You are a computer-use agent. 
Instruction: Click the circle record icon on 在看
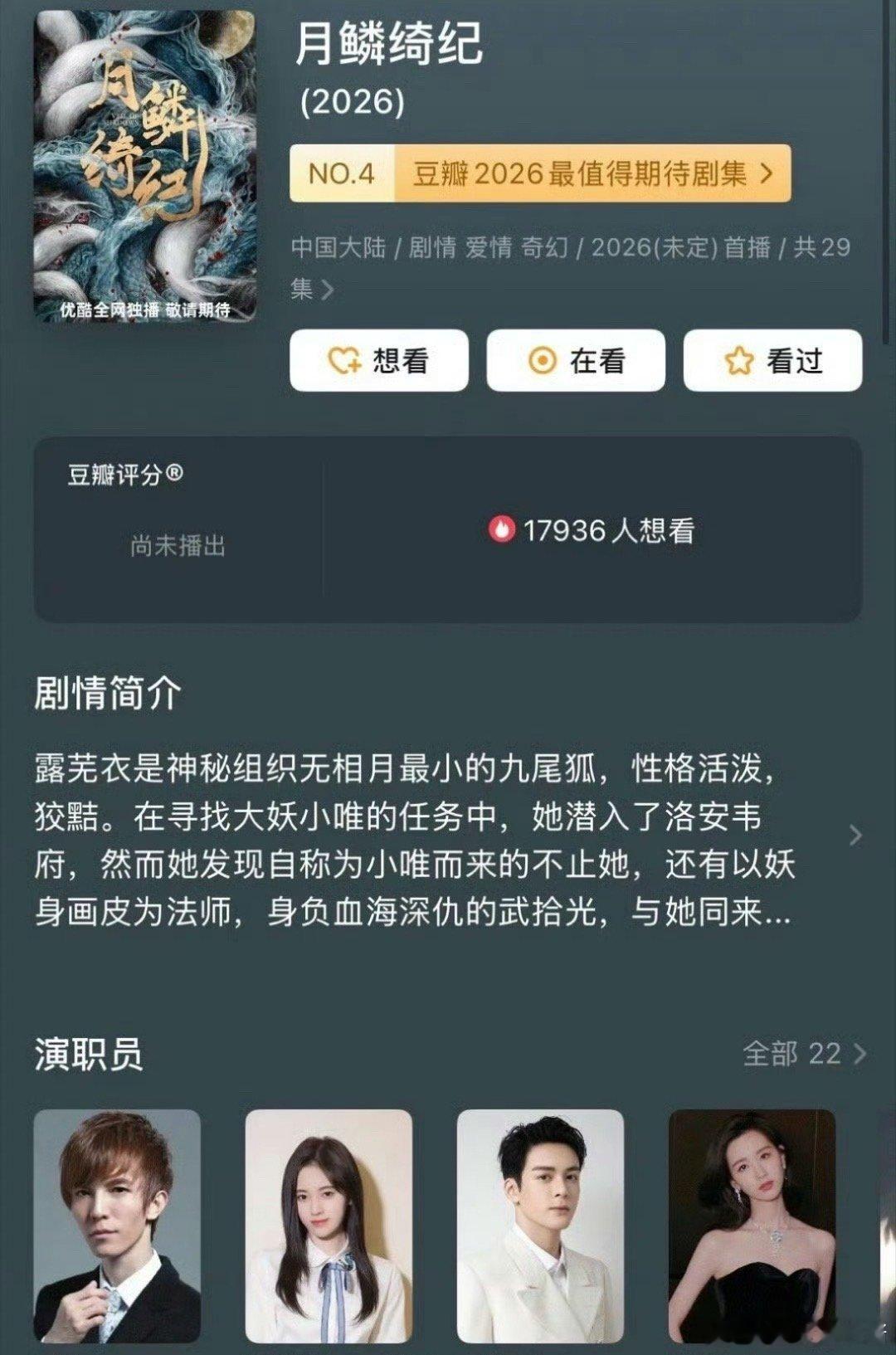click(x=540, y=359)
